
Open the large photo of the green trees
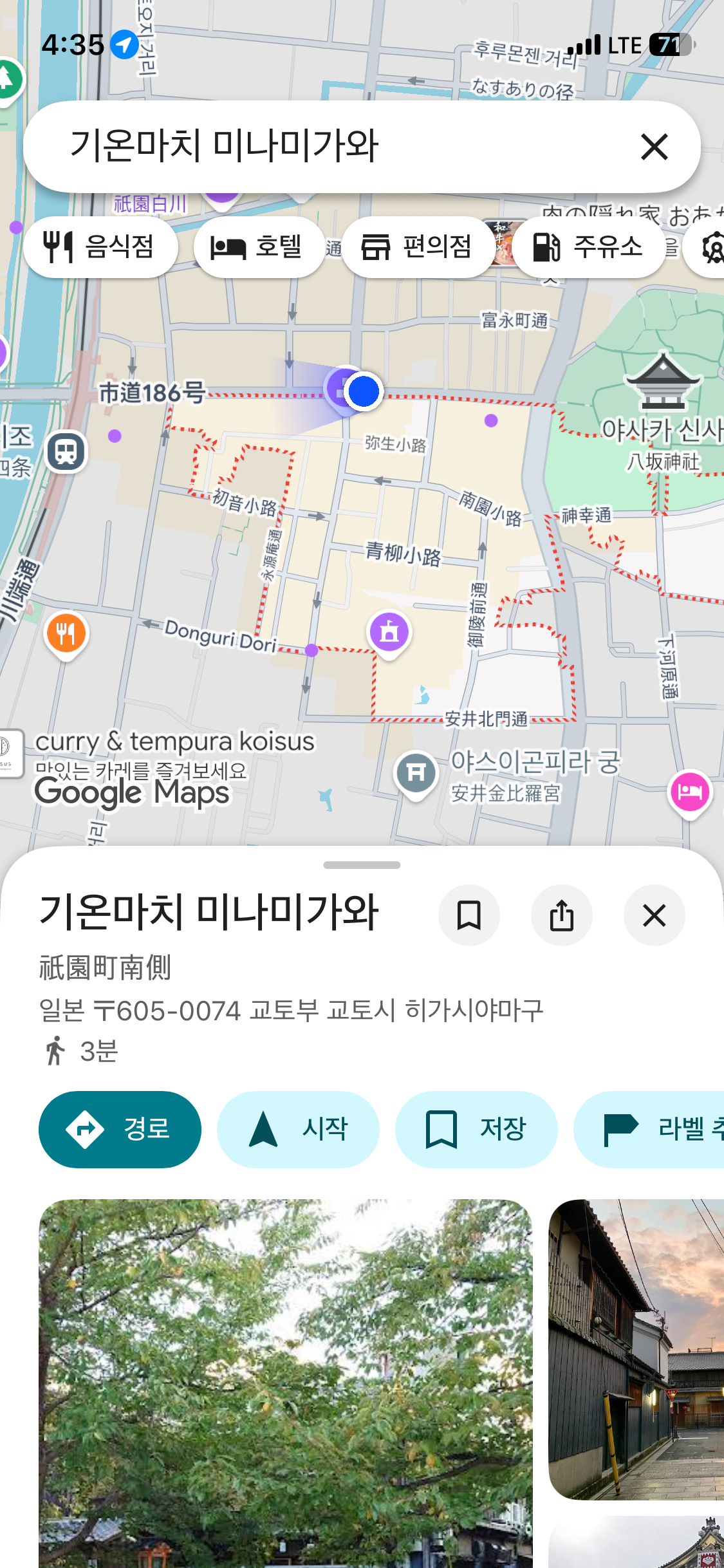tap(286, 1383)
